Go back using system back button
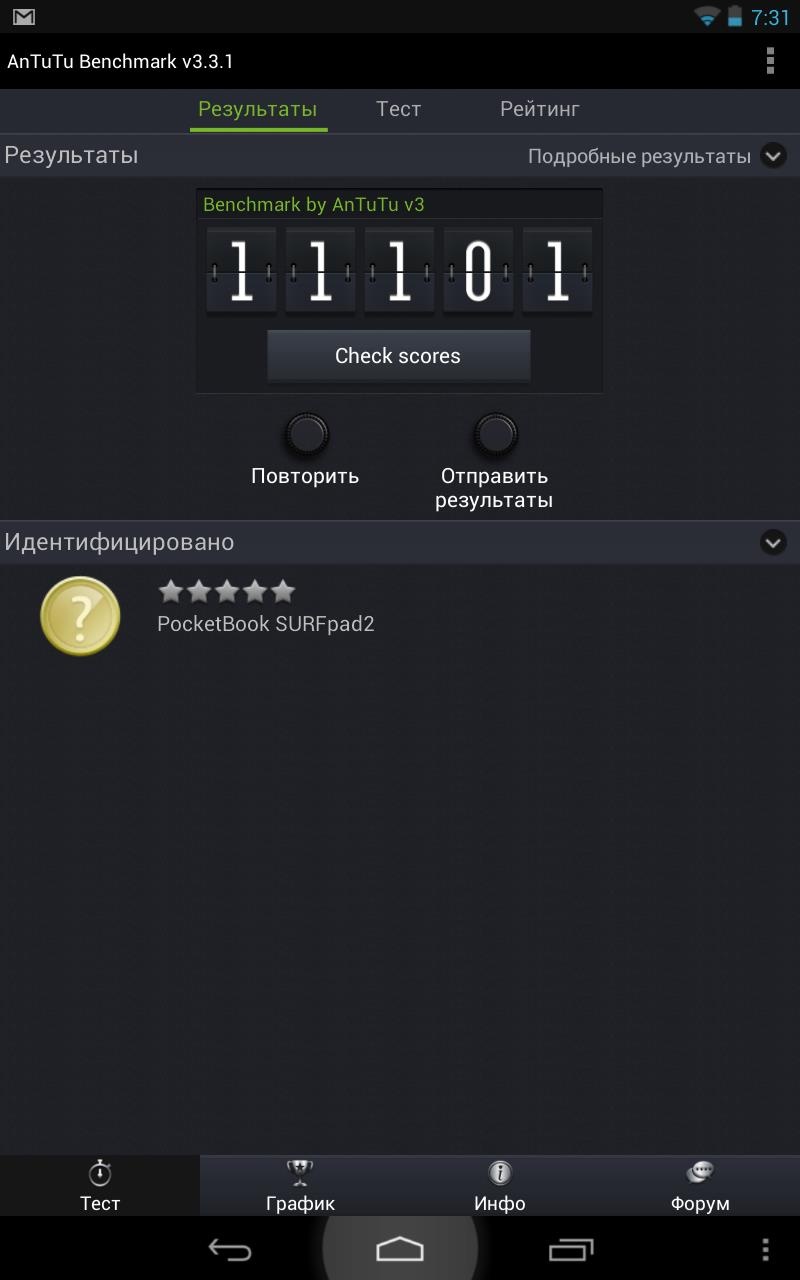Screen dimensions: 800x1280 click(230, 1249)
